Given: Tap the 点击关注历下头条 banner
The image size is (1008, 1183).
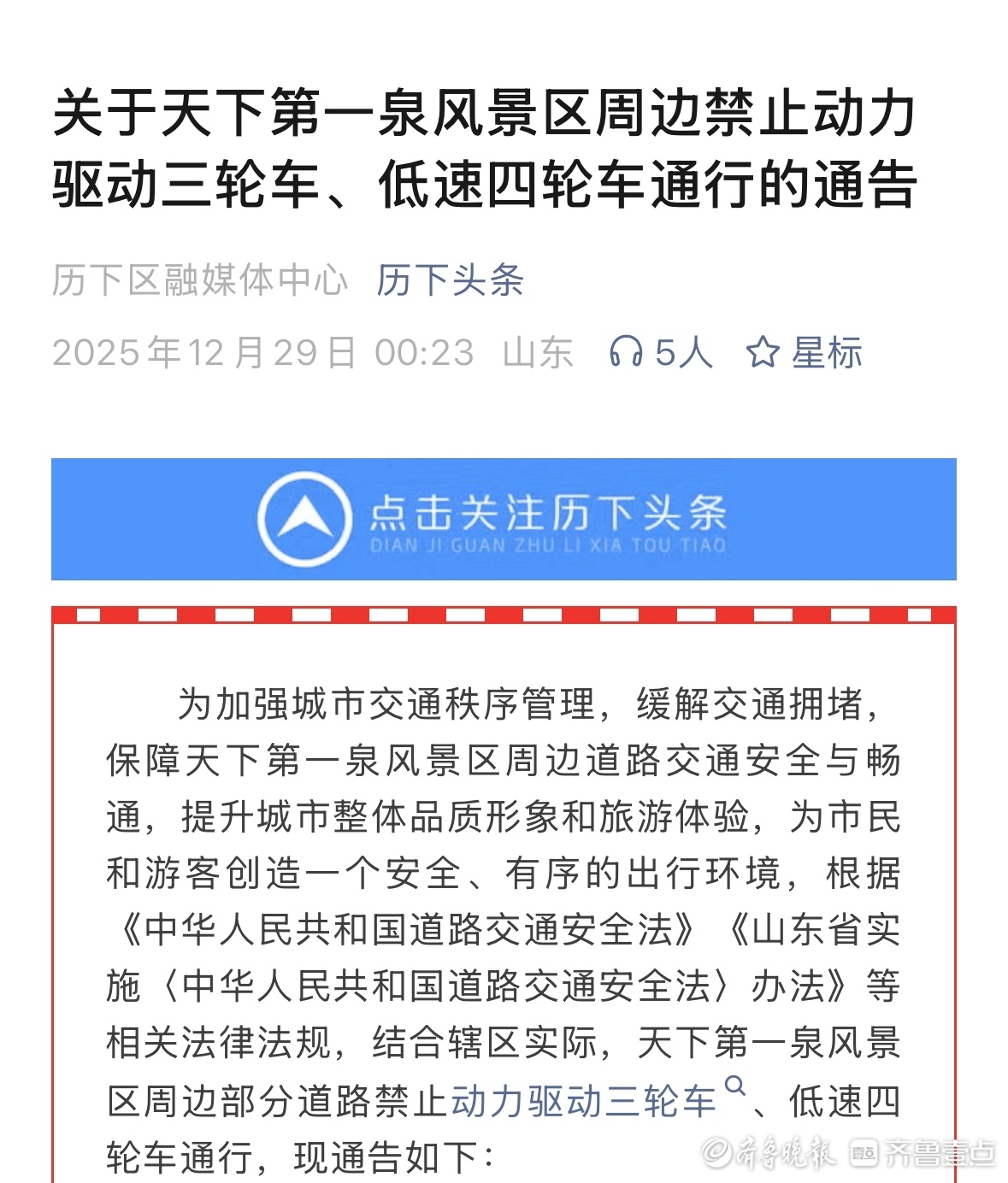Looking at the screenshot, I should 504,519.
